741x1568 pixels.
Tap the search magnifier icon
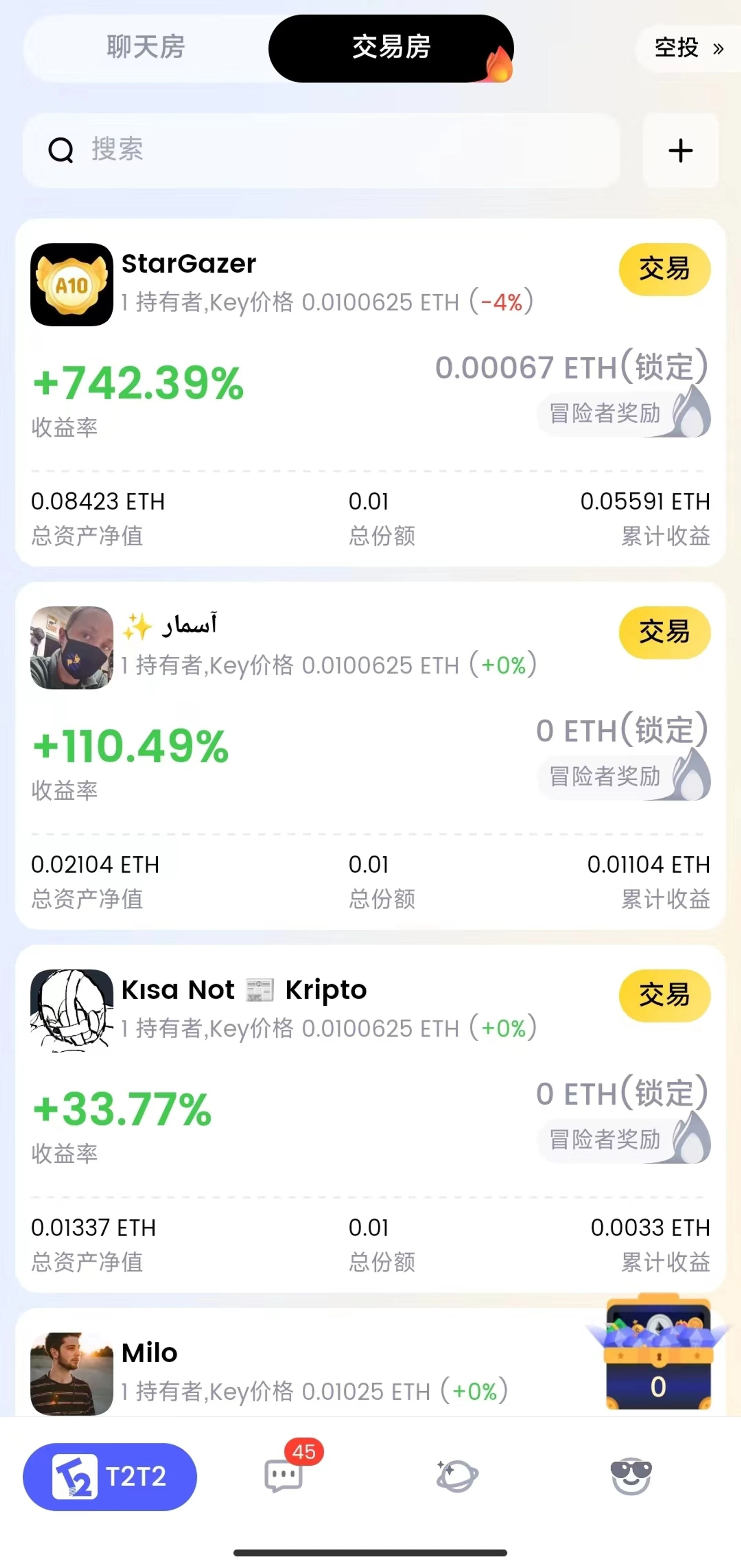(60, 150)
